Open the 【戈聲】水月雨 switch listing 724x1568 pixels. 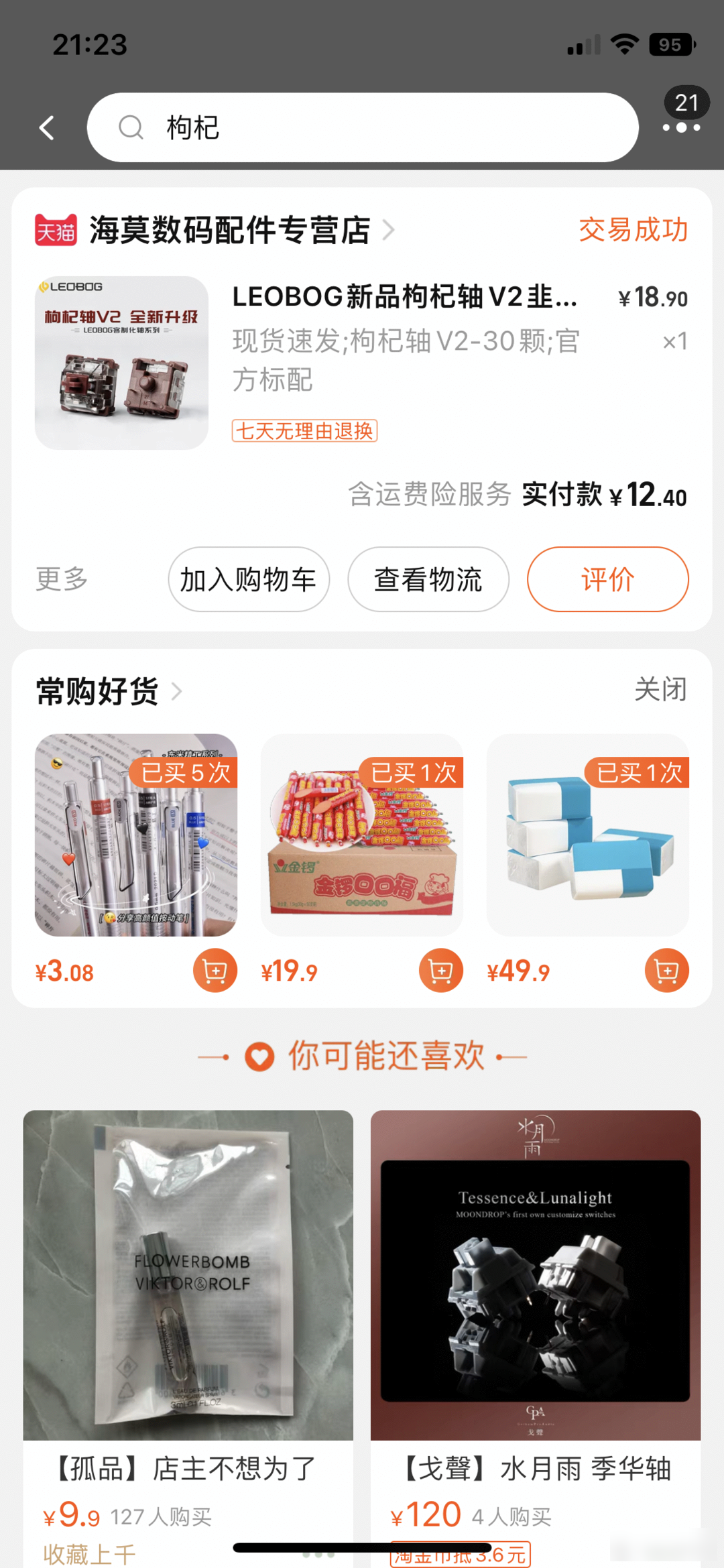coord(536,1307)
